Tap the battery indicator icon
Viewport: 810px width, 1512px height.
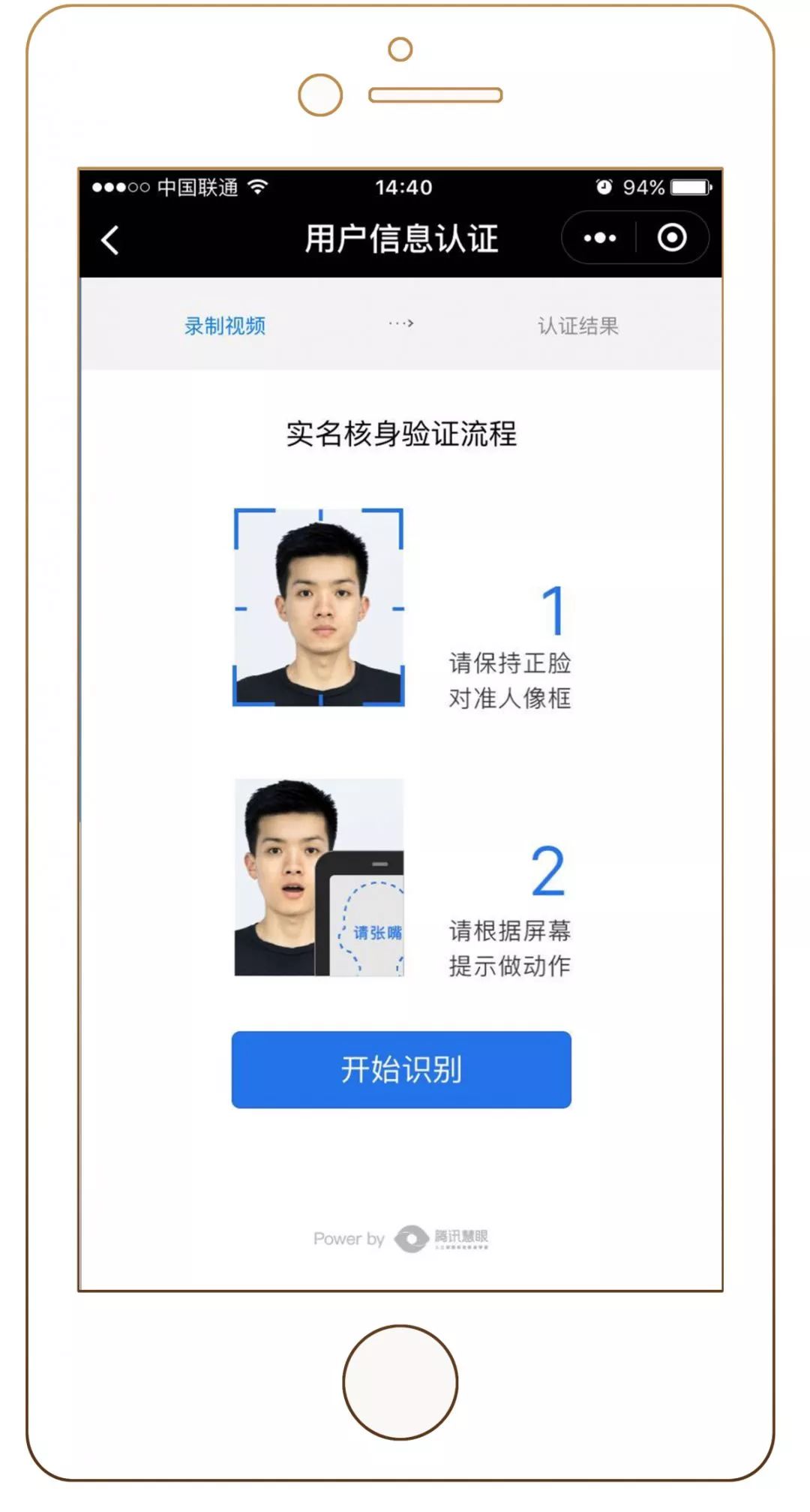(x=691, y=188)
